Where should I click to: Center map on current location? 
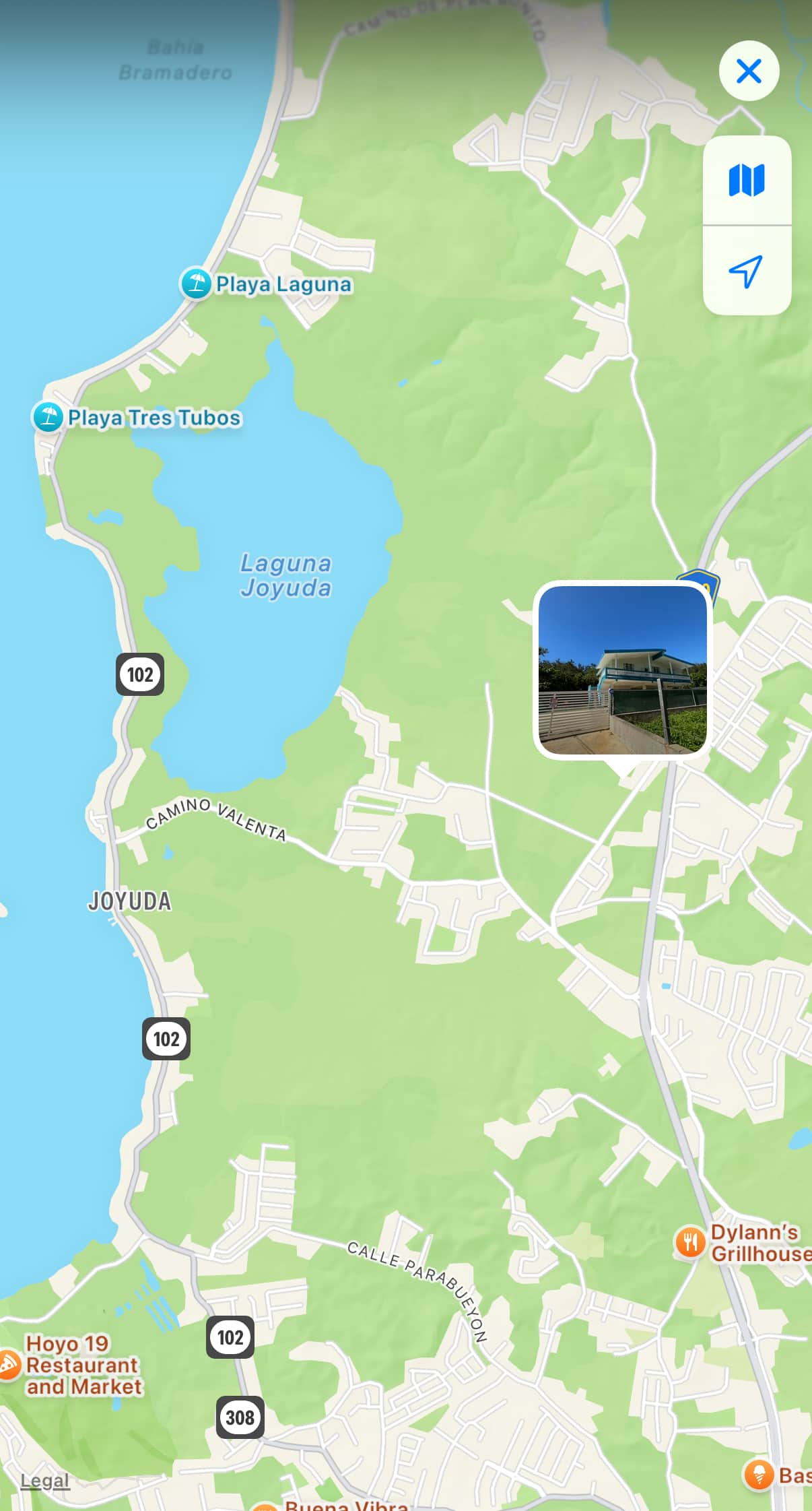[747, 271]
